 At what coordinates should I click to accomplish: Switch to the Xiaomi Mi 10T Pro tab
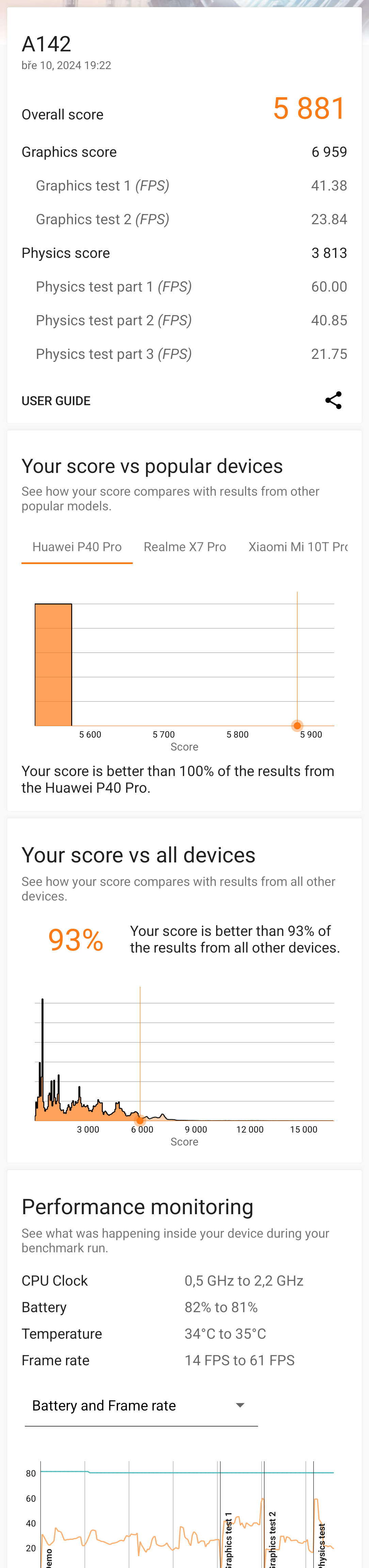297,547
